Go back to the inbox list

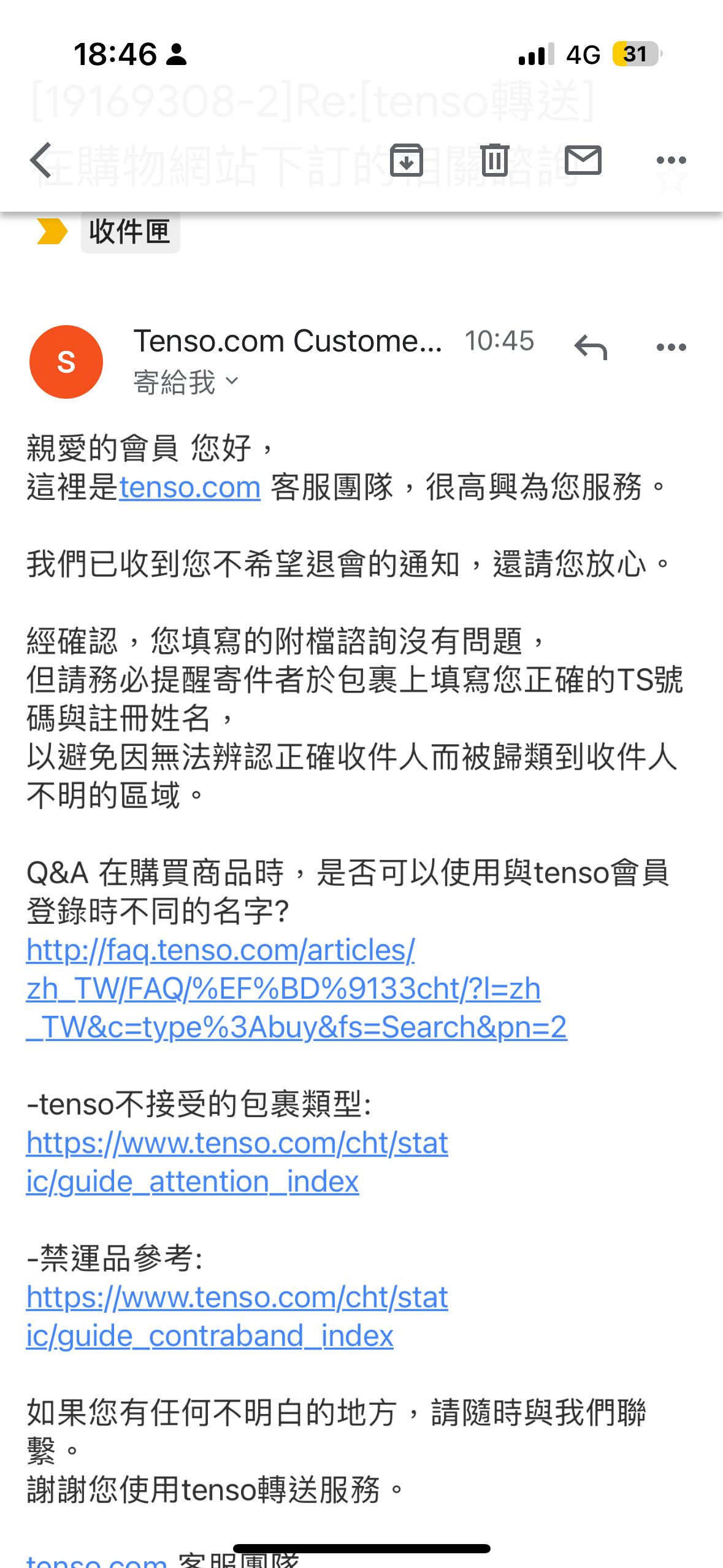42,161
